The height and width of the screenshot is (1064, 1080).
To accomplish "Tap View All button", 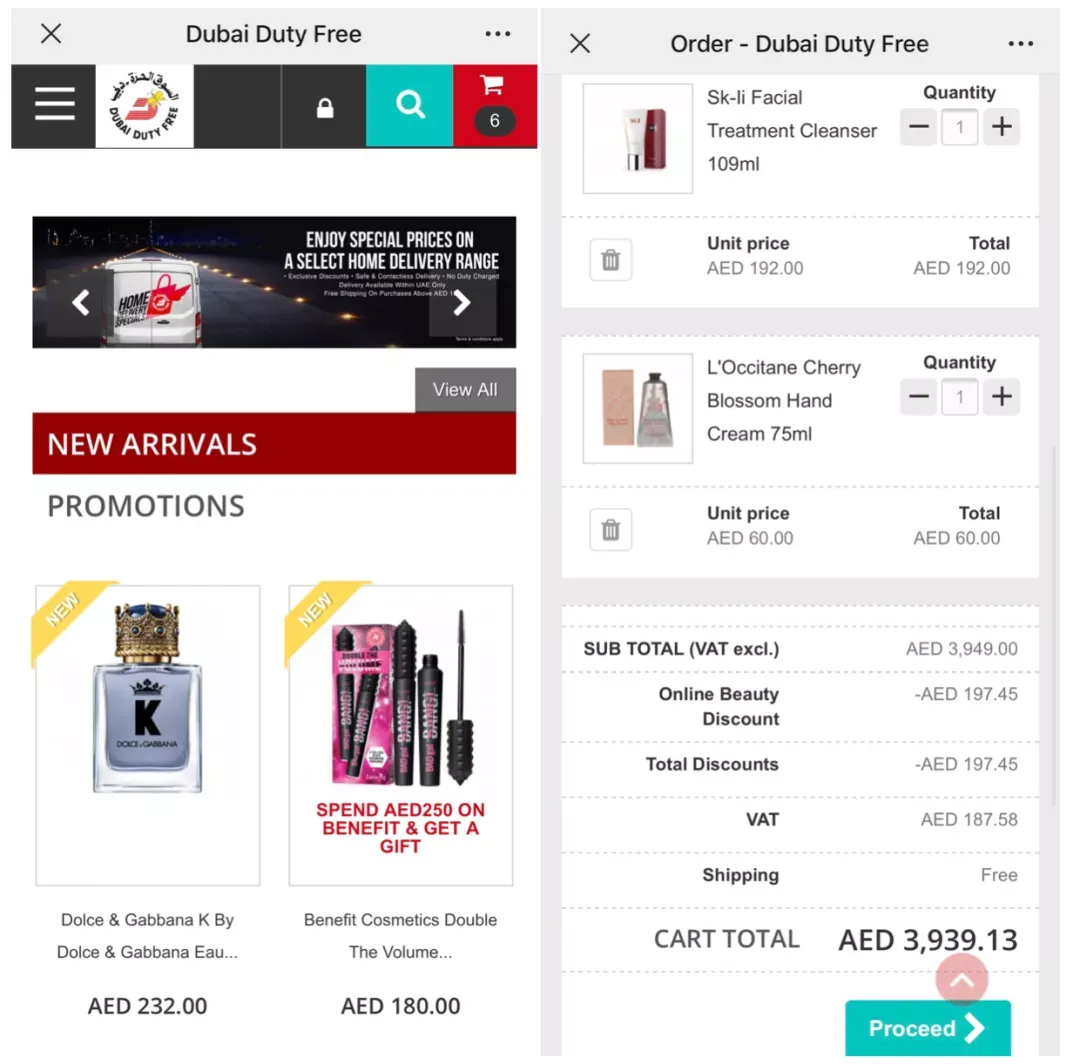I will pos(465,390).
